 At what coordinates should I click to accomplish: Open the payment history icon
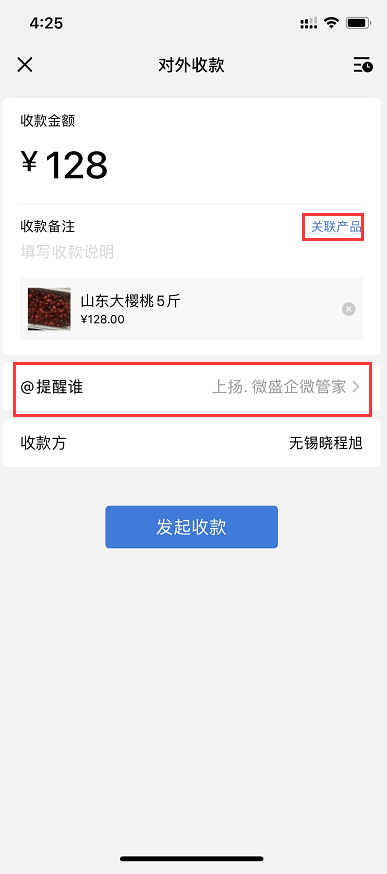(x=363, y=65)
